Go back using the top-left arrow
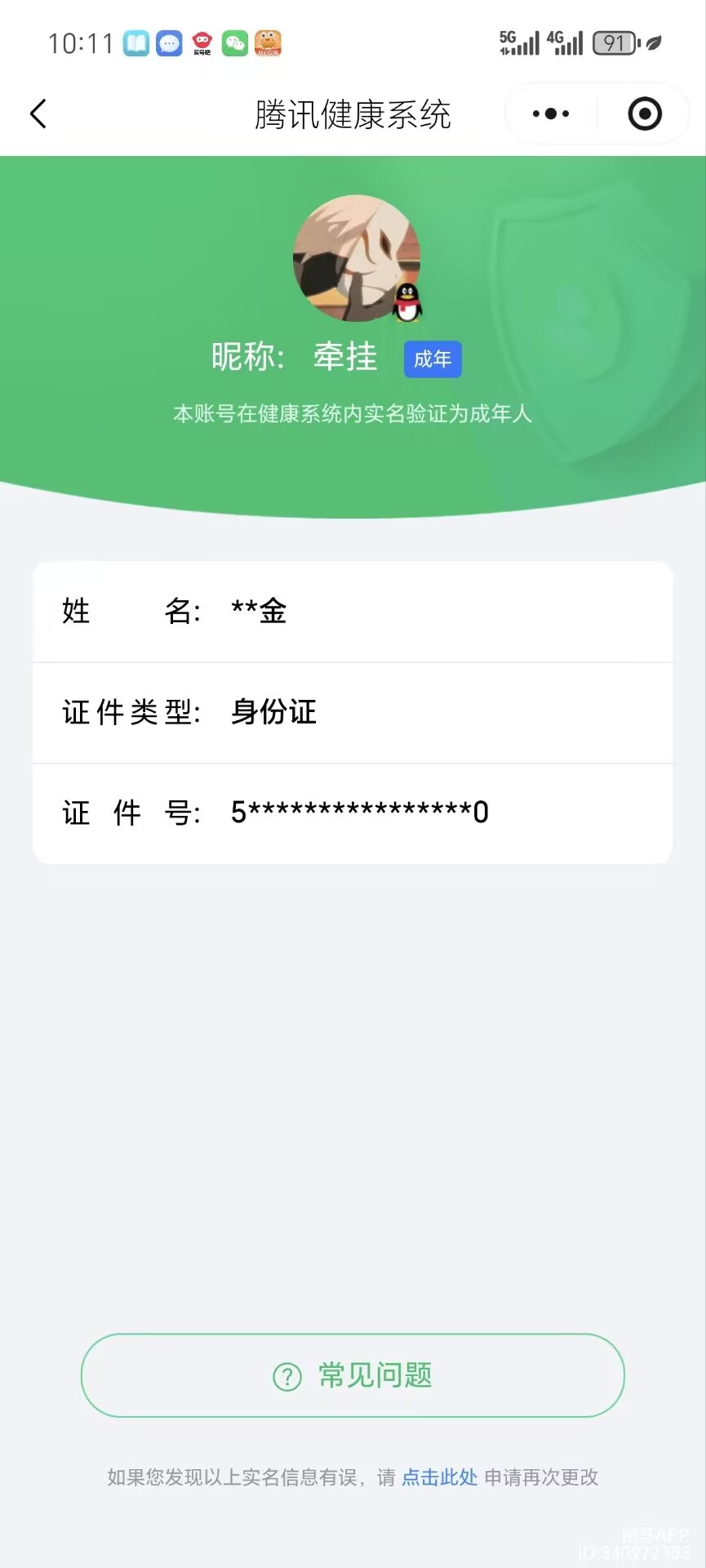This screenshot has width=706, height=1568. pyautogui.click(x=38, y=114)
